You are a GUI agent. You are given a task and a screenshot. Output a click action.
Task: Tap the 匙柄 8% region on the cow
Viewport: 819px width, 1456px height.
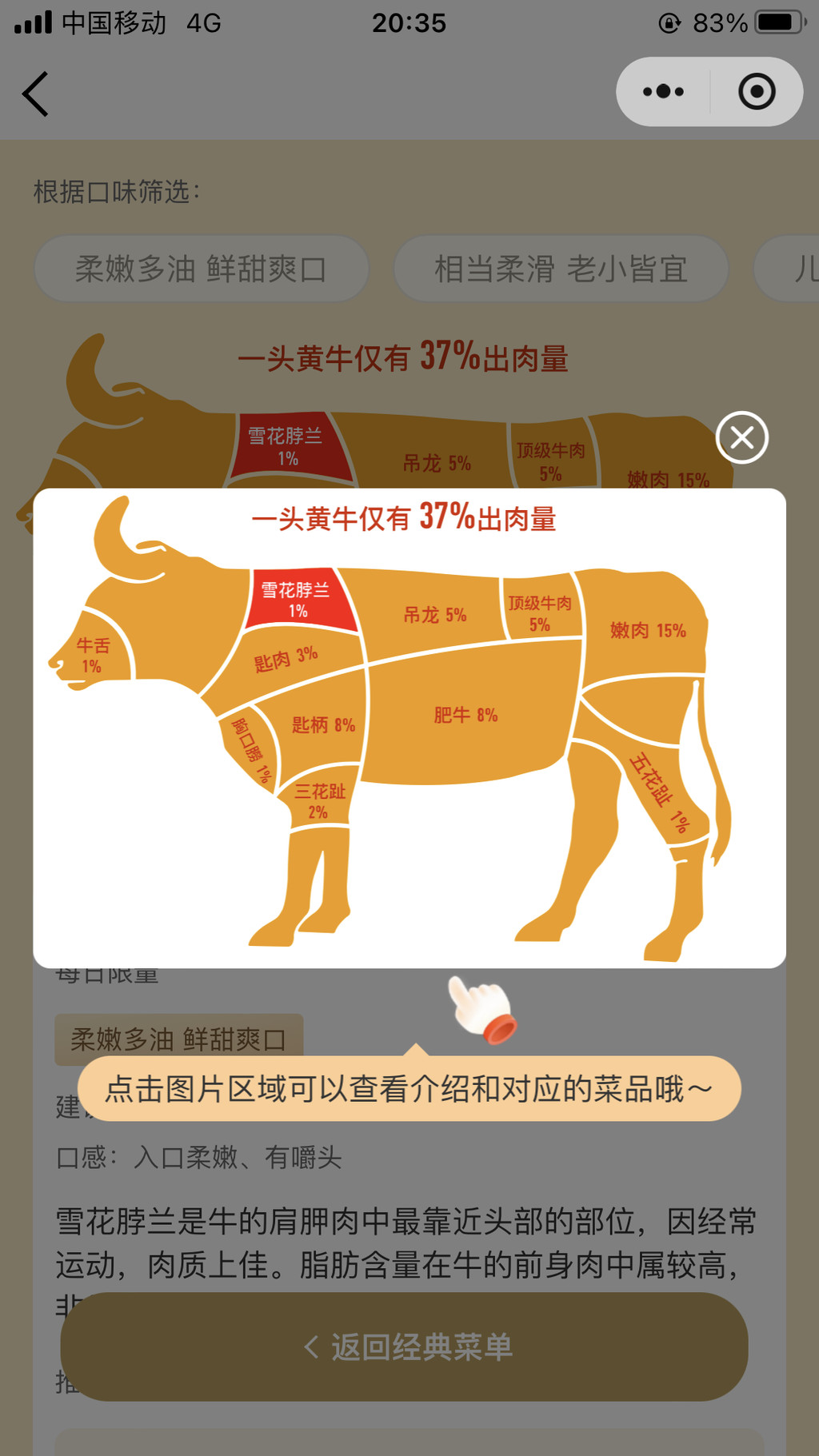pyautogui.click(x=323, y=724)
